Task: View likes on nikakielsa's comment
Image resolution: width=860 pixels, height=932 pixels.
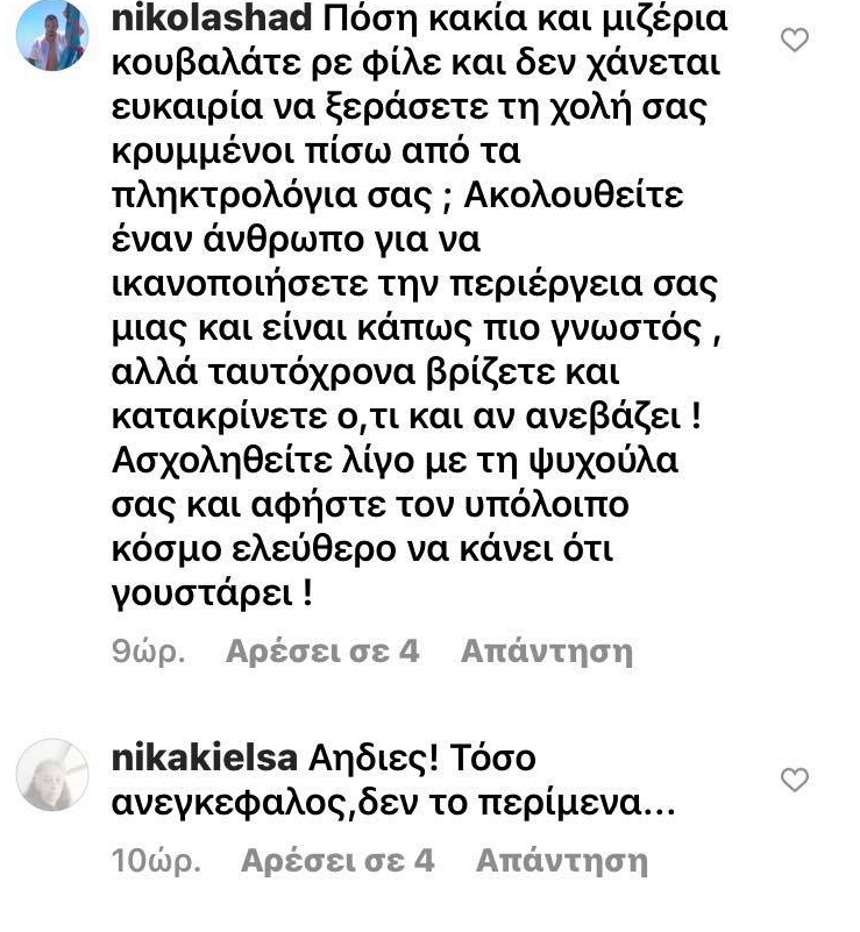Action: pos(338,861)
